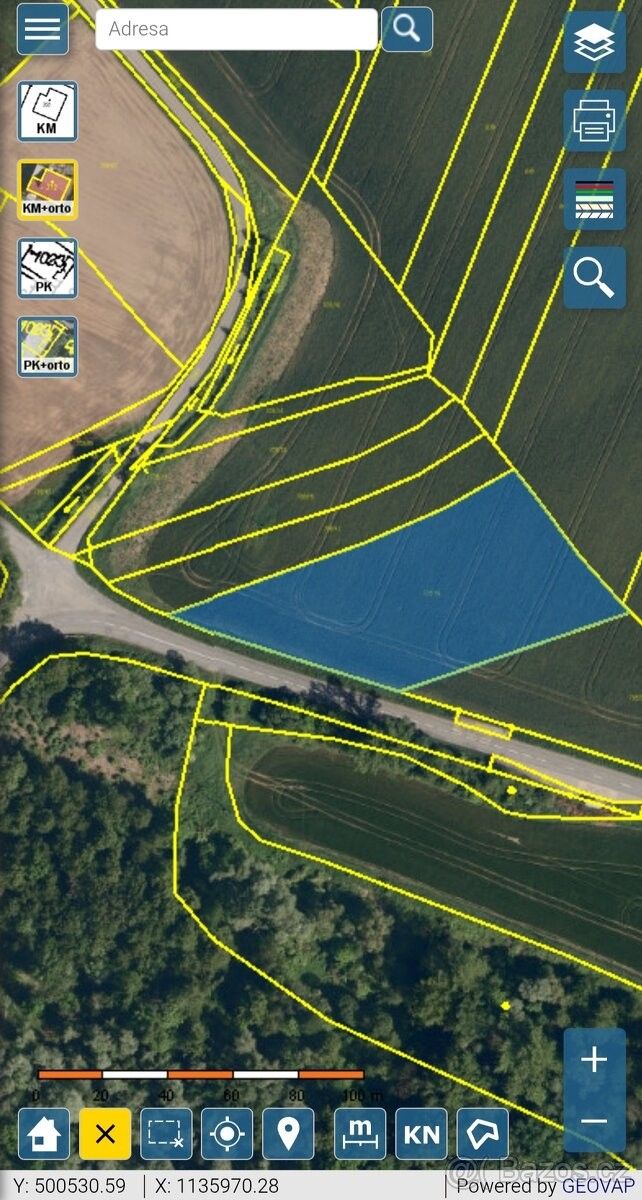Go to the home map view

pyautogui.click(x=44, y=1134)
